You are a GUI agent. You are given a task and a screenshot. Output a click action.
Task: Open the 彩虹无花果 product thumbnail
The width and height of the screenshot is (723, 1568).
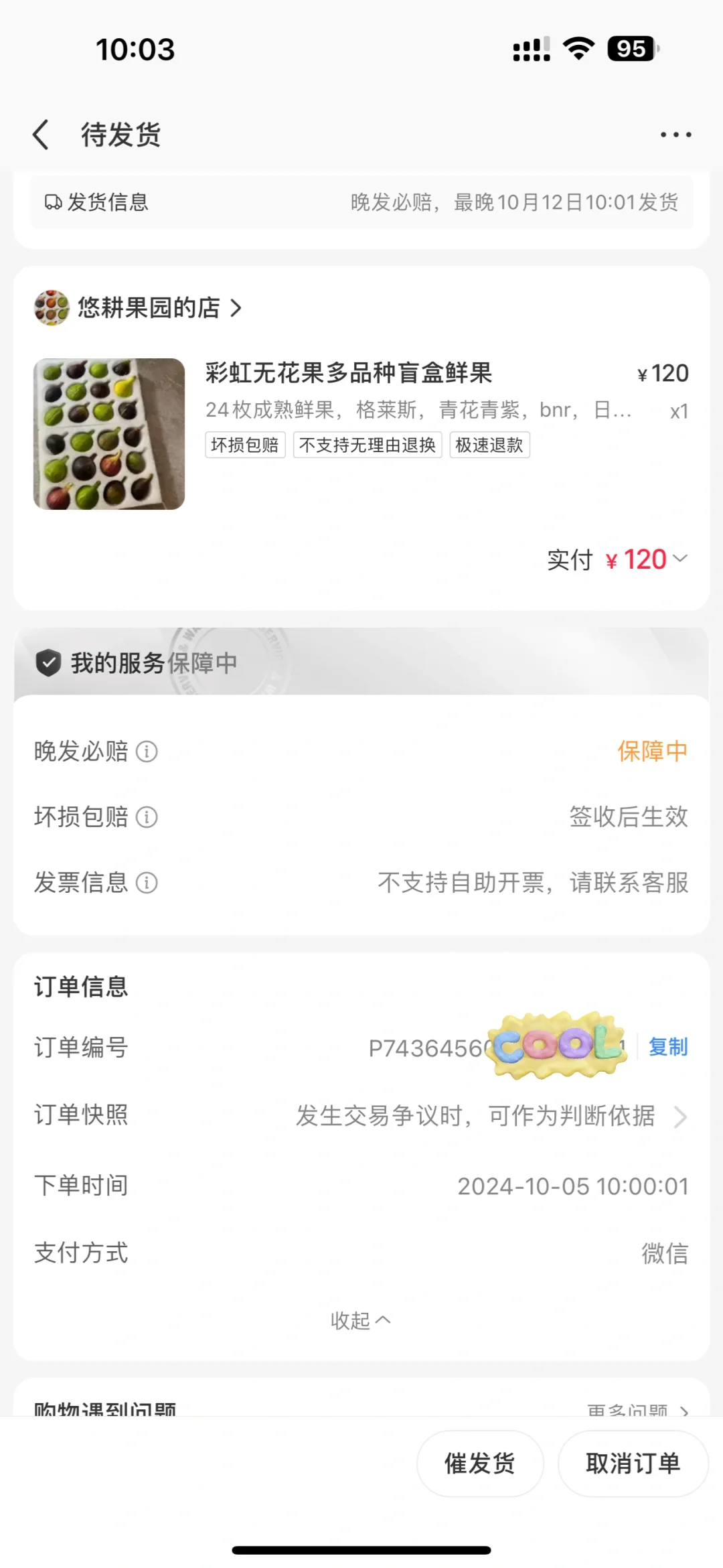[109, 434]
